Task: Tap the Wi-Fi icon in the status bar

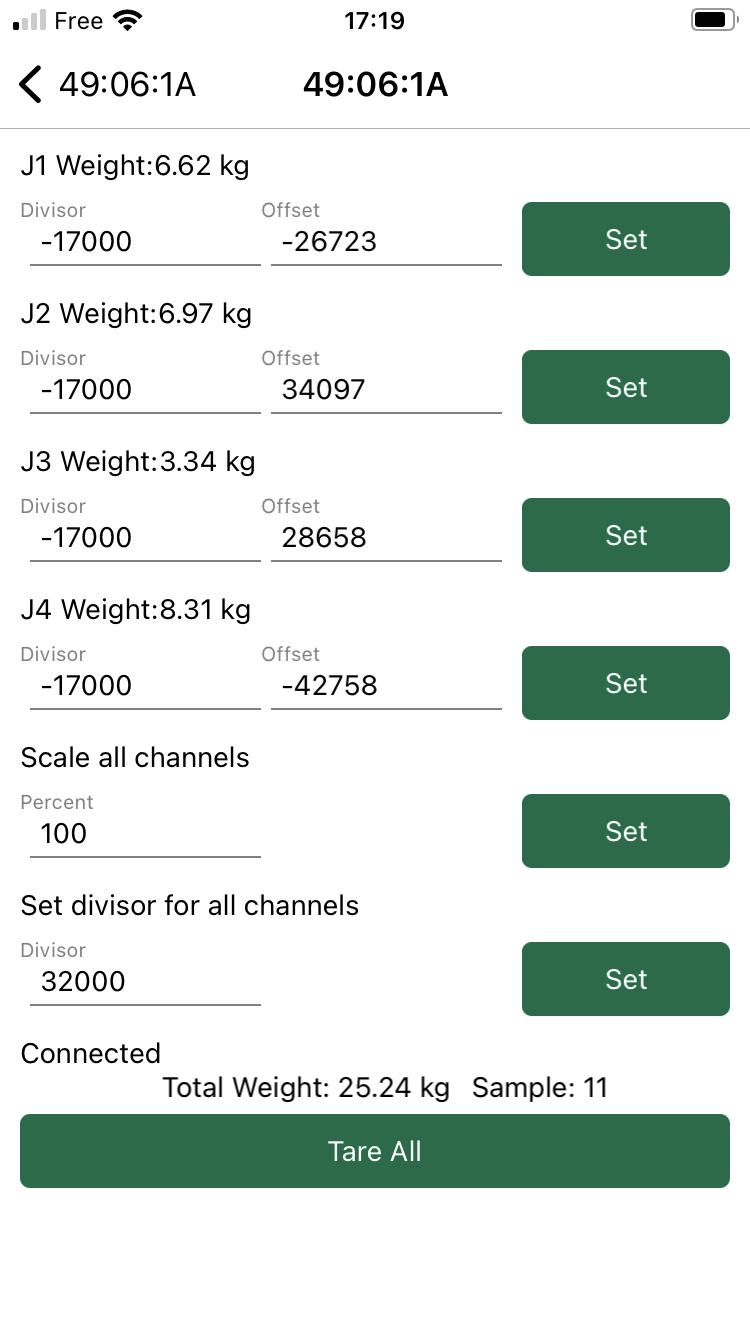Action: tap(123, 18)
